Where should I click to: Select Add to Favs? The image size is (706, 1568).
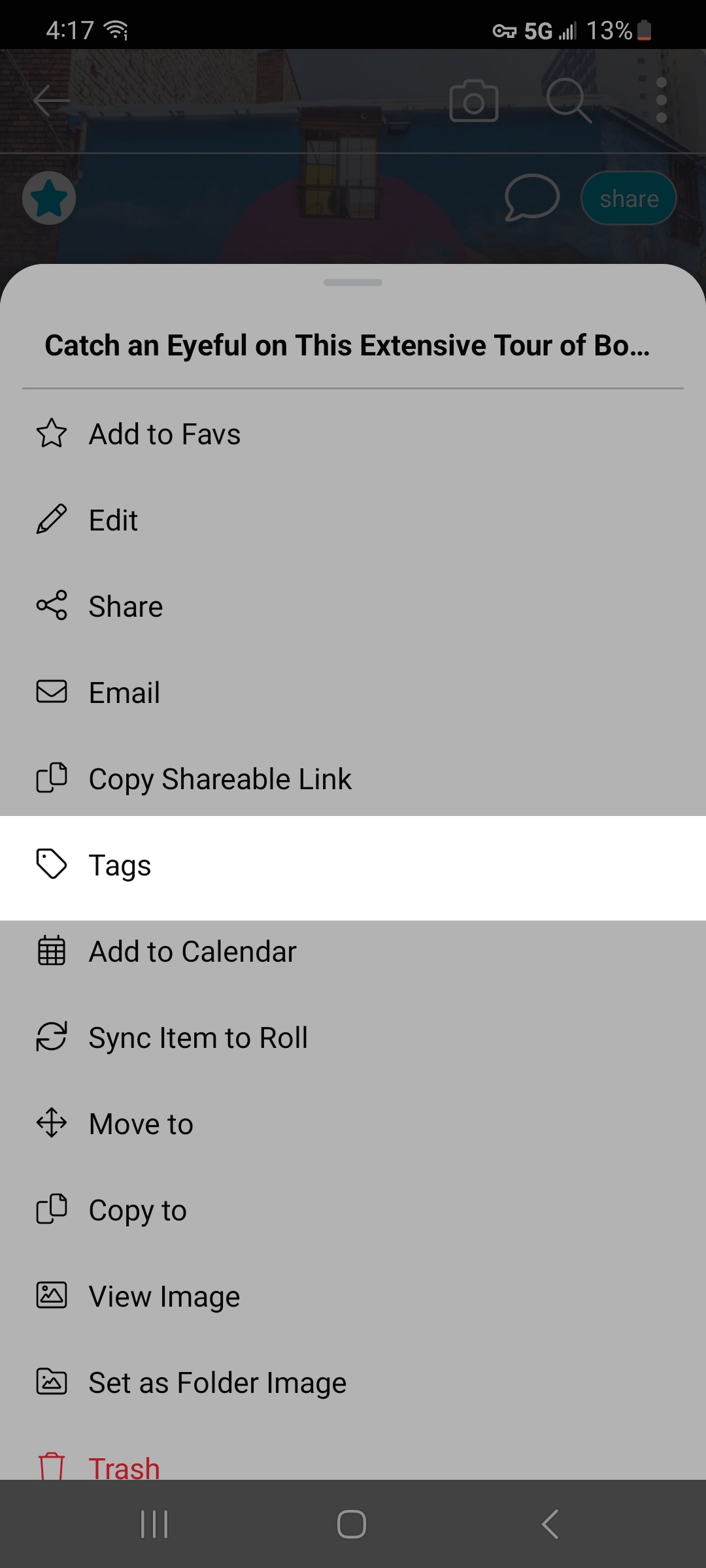353,434
